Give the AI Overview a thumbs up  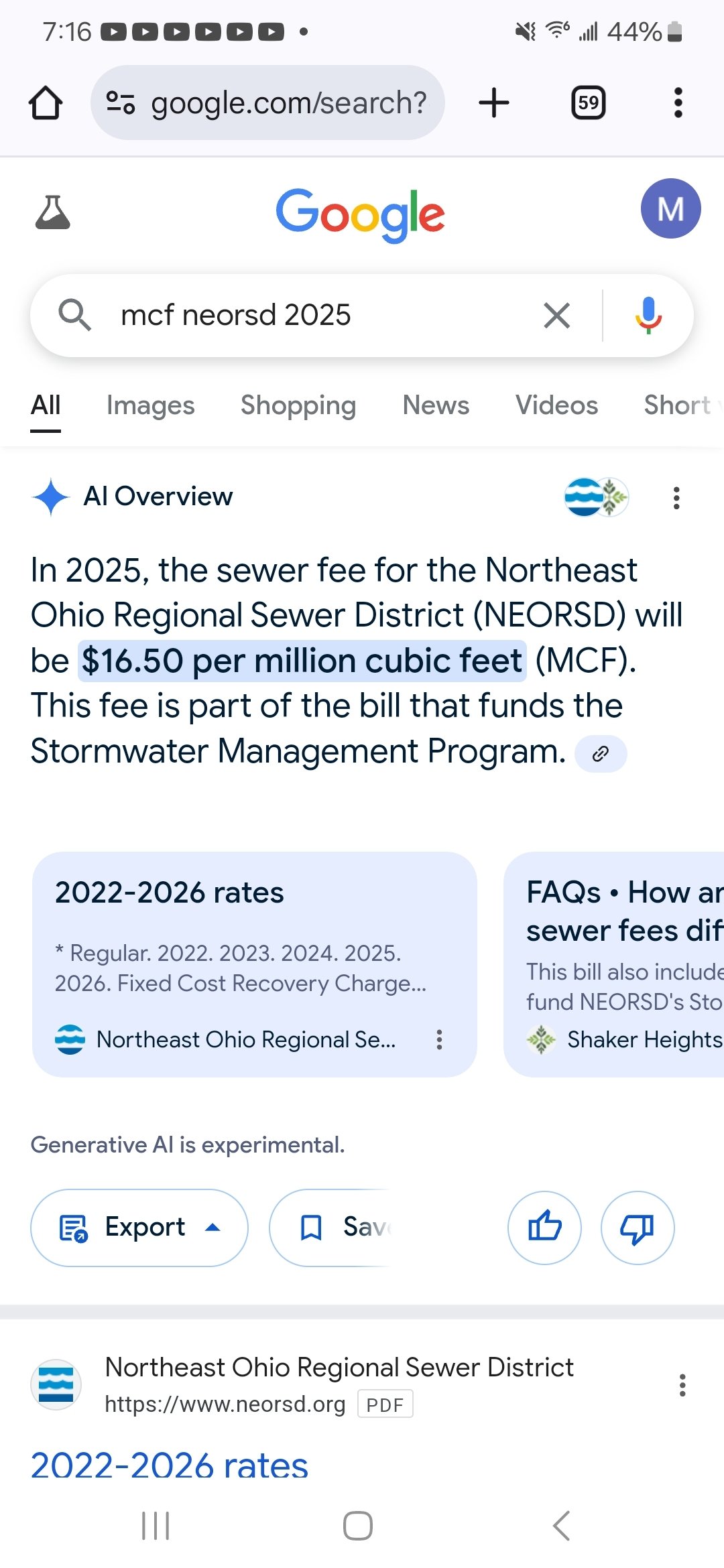tap(544, 1228)
